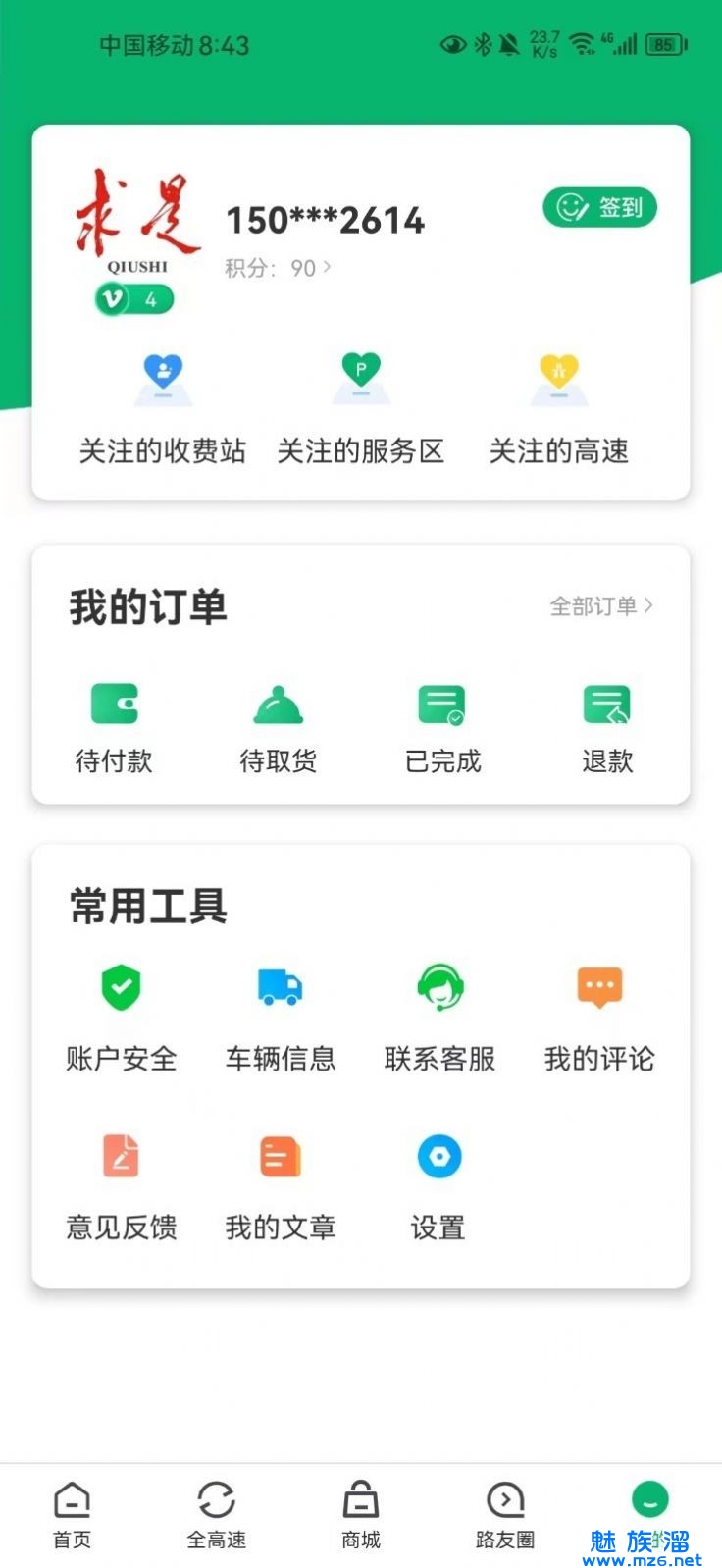
Task: Tap the 签到 check-in button
Action: (x=599, y=207)
